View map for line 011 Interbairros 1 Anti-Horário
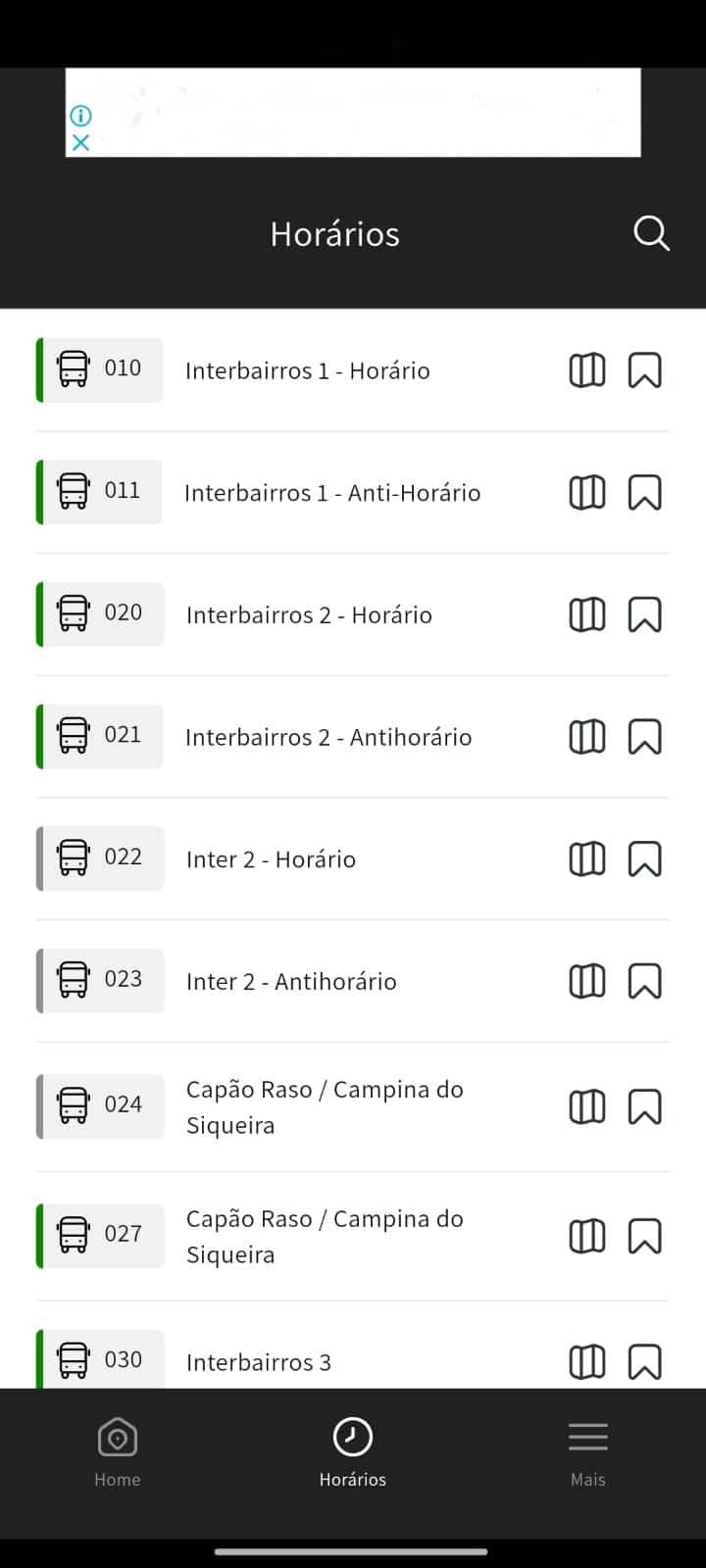Screen dimensions: 706x1568 (x=587, y=493)
